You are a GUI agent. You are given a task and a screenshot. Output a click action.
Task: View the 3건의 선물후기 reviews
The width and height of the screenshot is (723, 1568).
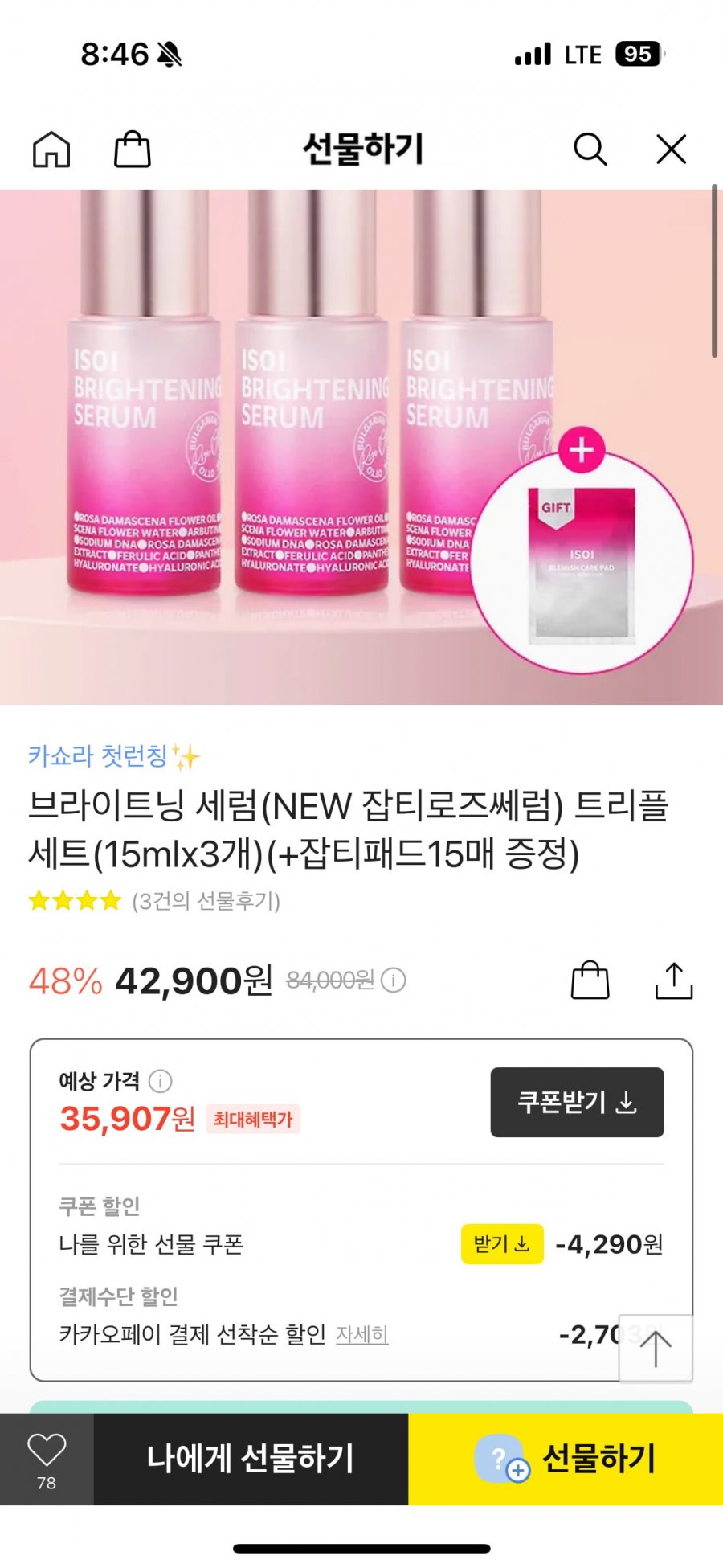[x=206, y=901]
